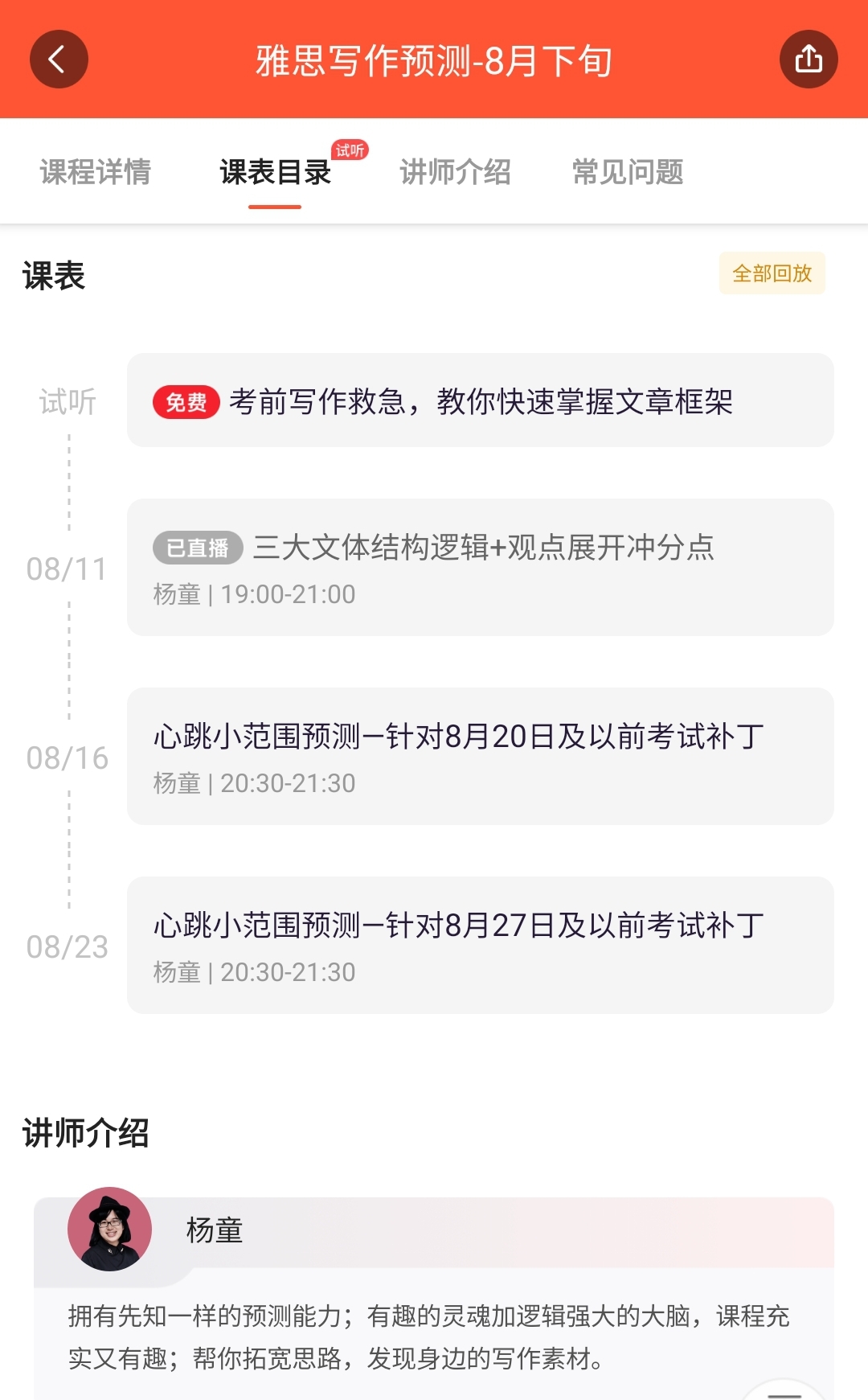Viewport: 868px width, 1400px height.
Task: Open the 08/16 lesson for 8月20日考试补丁
Action: pos(481,757)
